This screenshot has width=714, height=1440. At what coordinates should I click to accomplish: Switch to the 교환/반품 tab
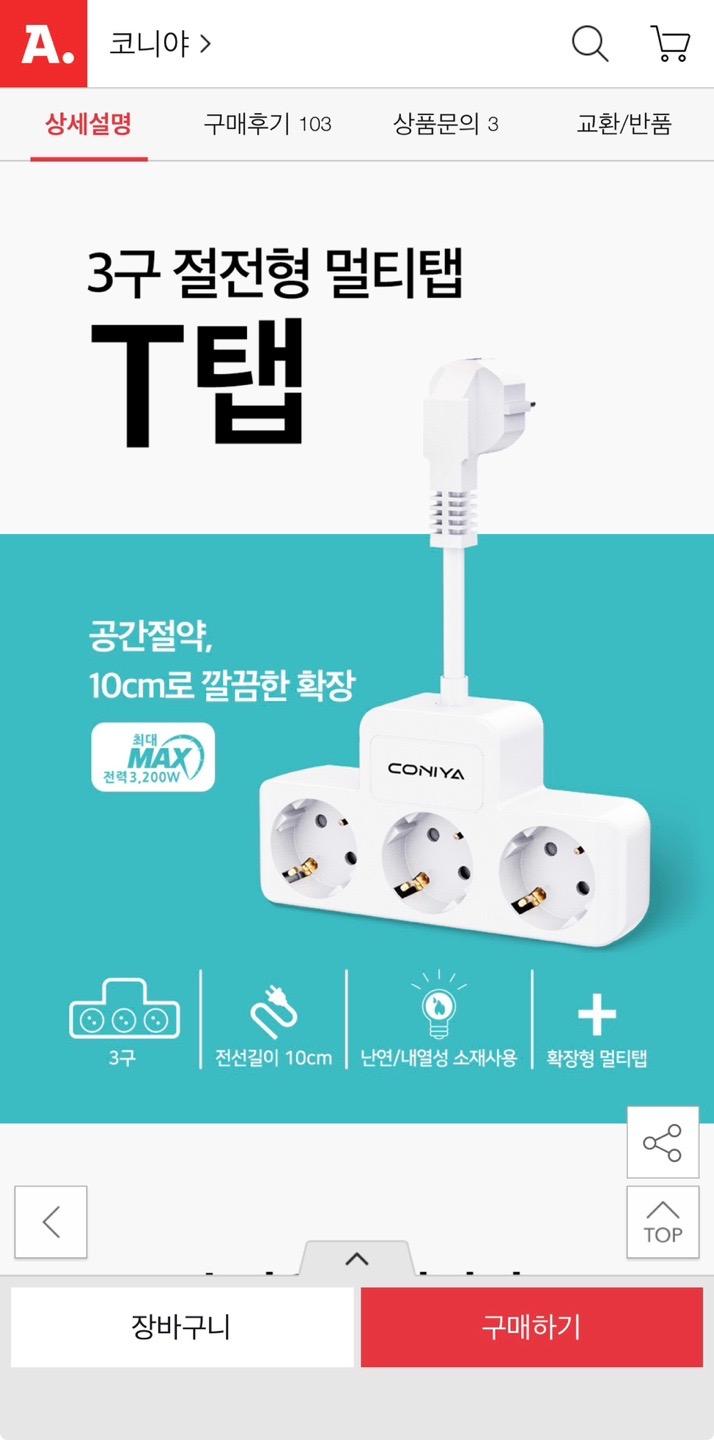[624, 124]
